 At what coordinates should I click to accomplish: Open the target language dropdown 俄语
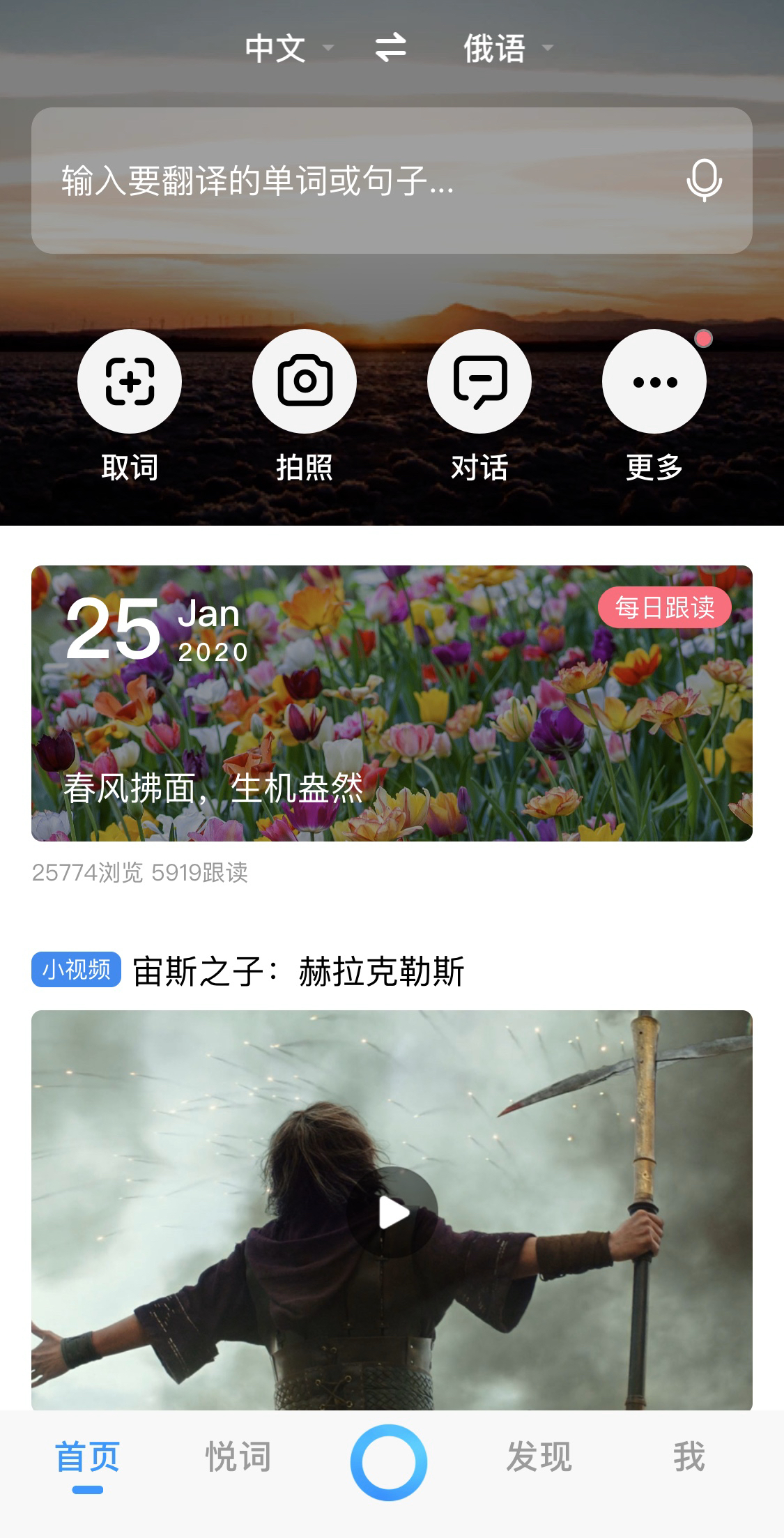(507, 49)
